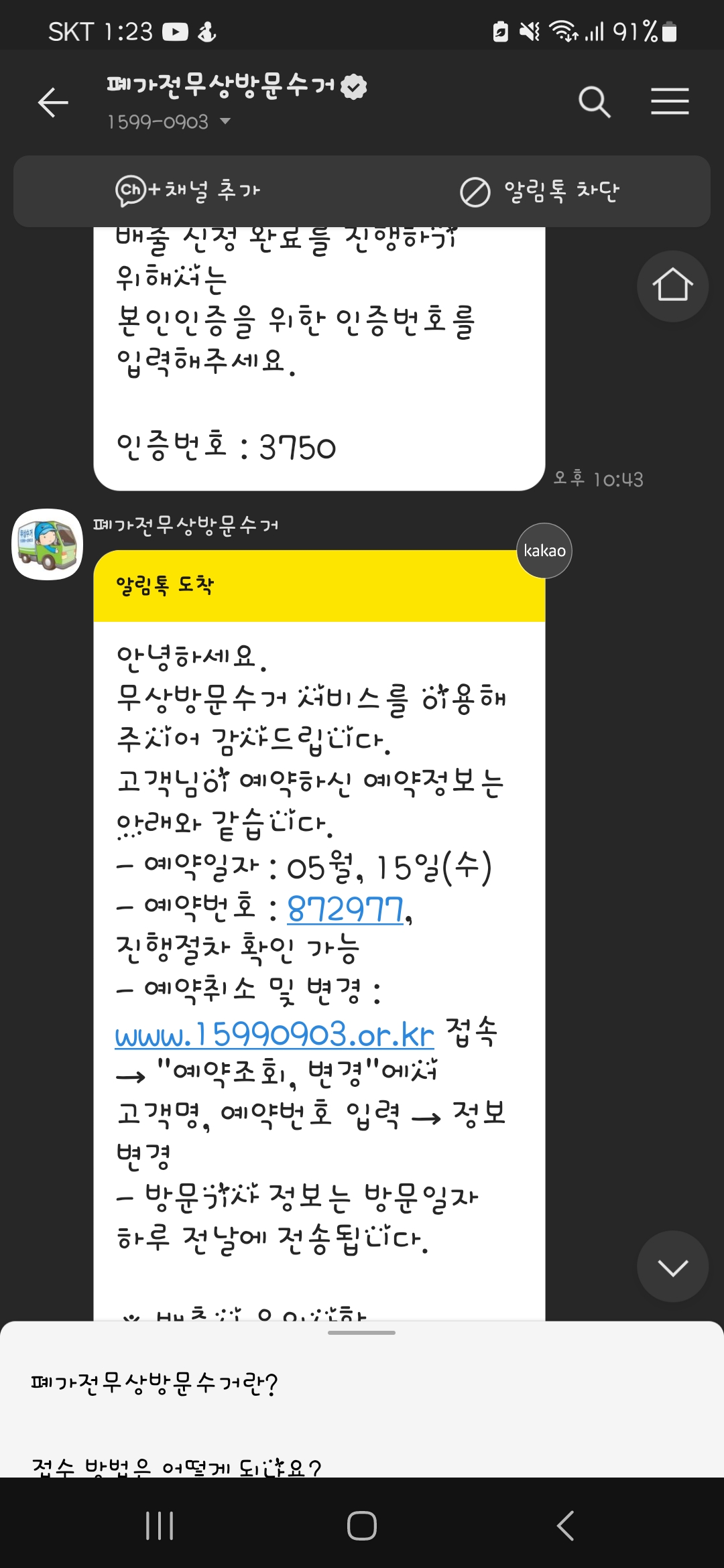Open reservation number 872977 link
The height and width of the screenshot is (1568, 724).
(x=345, y=909)
